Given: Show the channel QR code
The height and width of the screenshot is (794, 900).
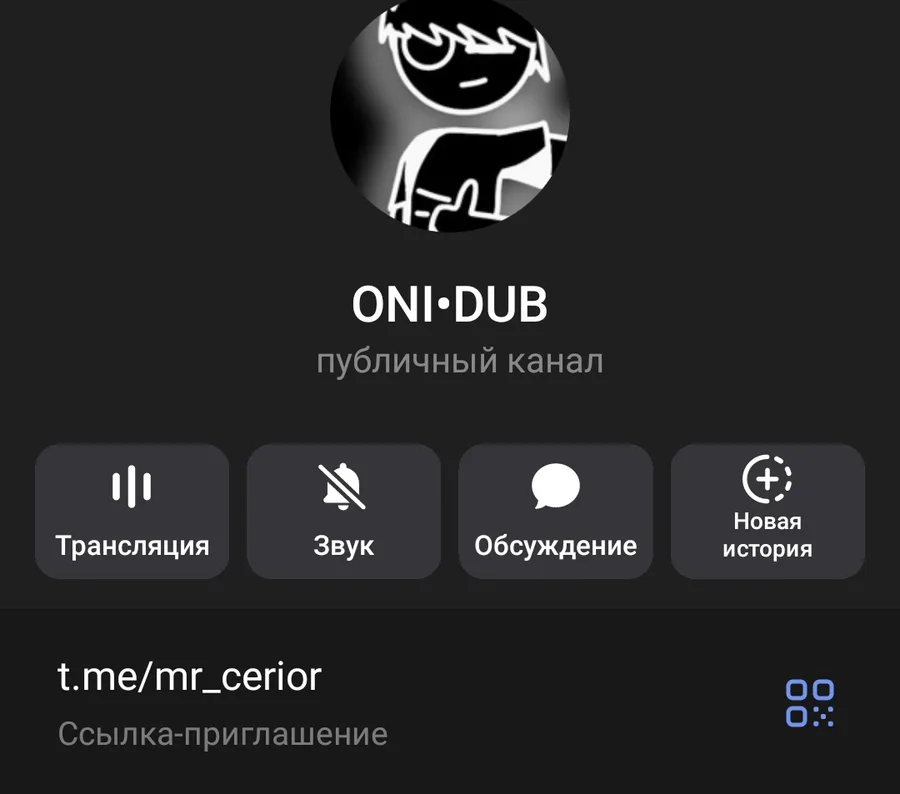Looking at the screenshot, I should coord(809,703).
